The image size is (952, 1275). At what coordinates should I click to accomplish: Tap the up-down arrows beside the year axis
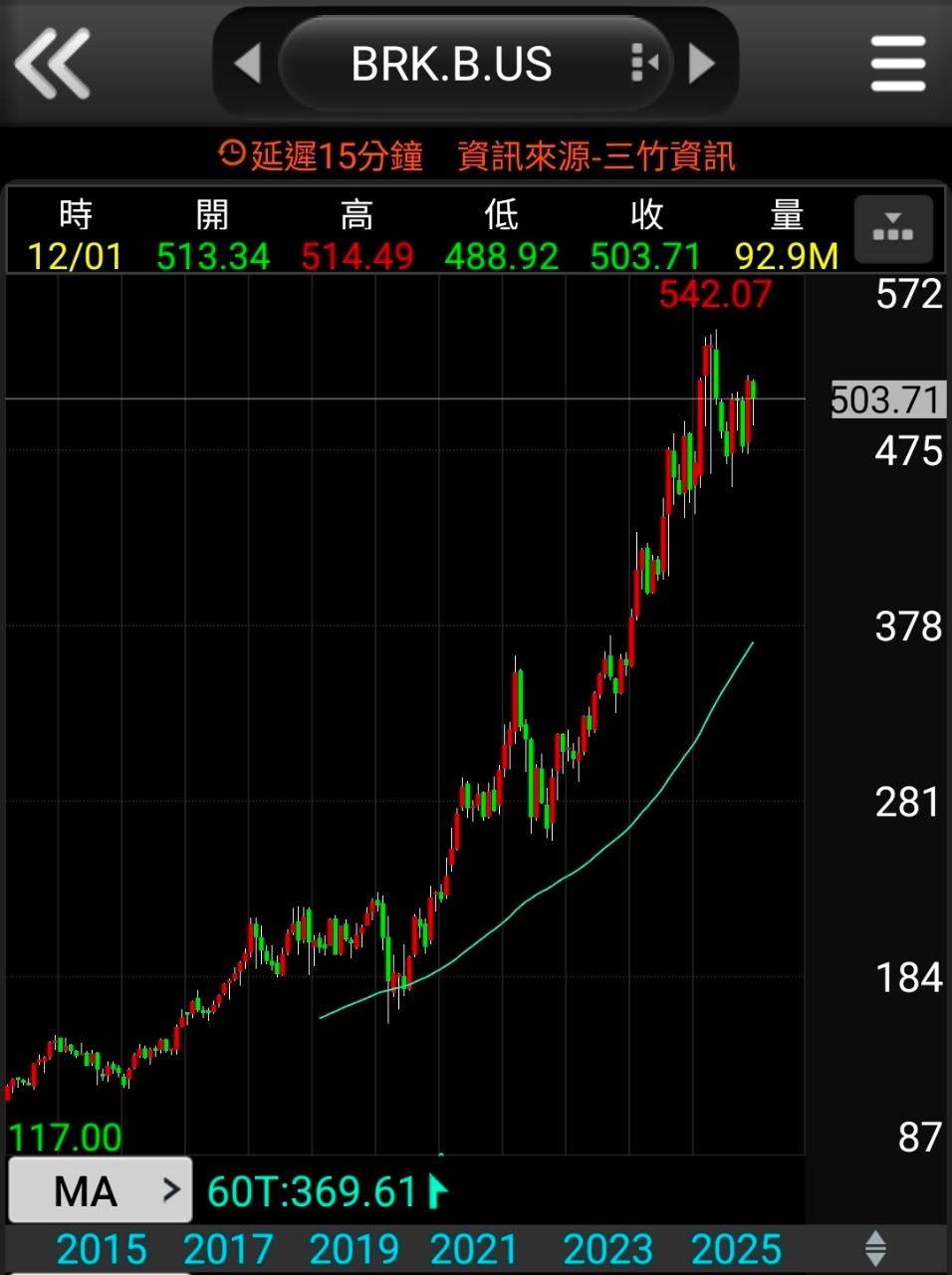tap(875, 1248)
